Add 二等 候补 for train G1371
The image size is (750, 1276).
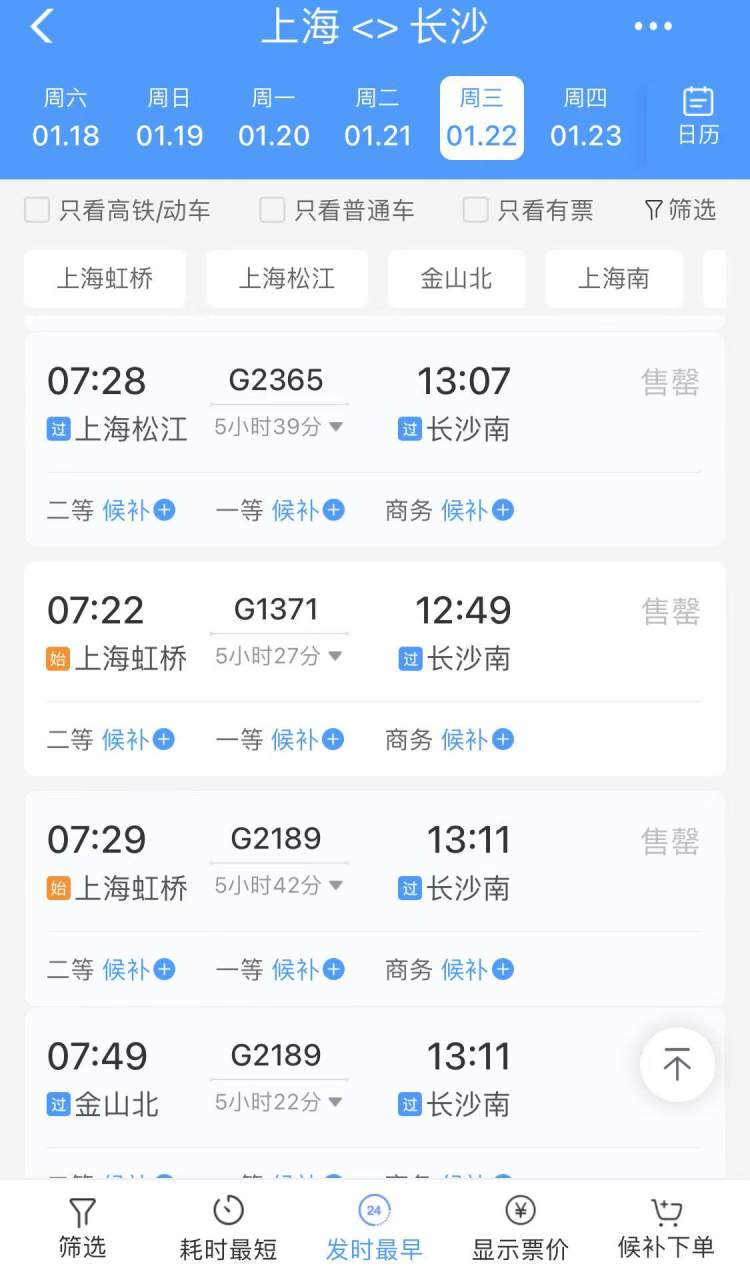coord(139,740)
